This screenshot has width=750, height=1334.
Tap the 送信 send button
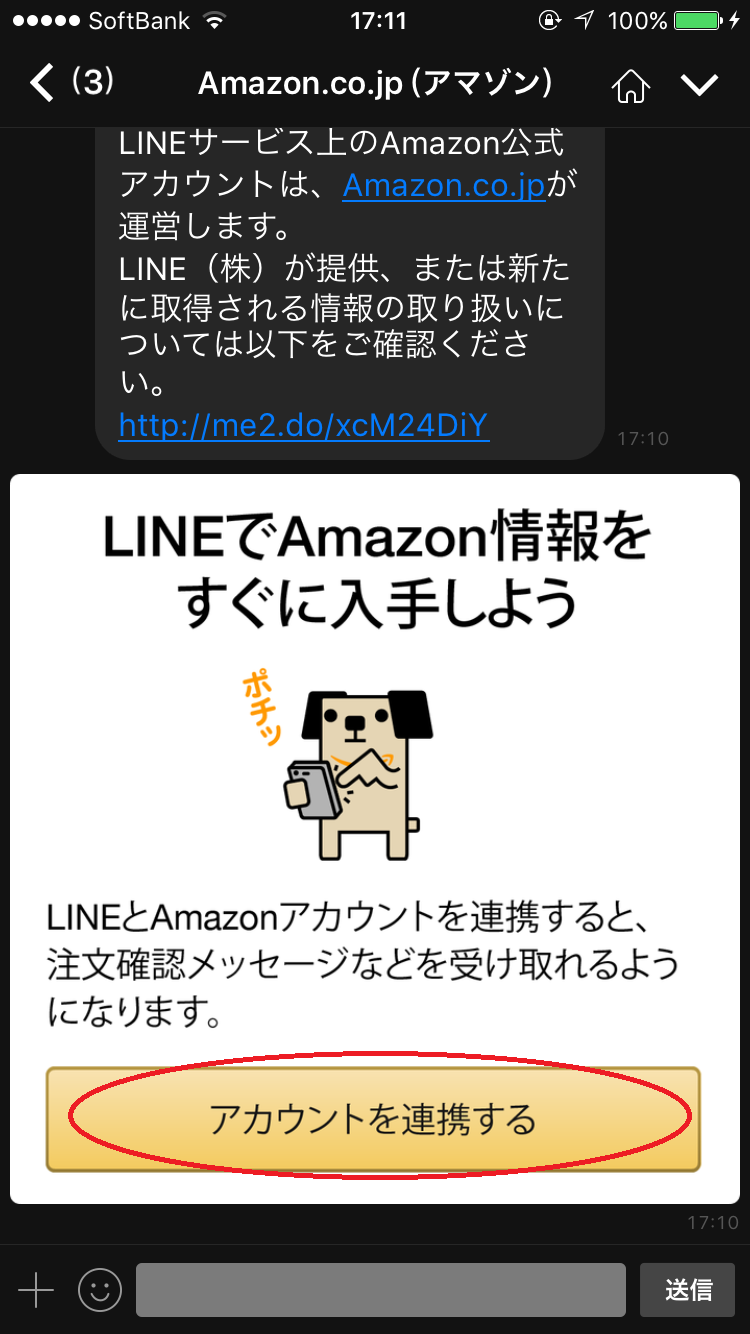(x=688, y=1290)
